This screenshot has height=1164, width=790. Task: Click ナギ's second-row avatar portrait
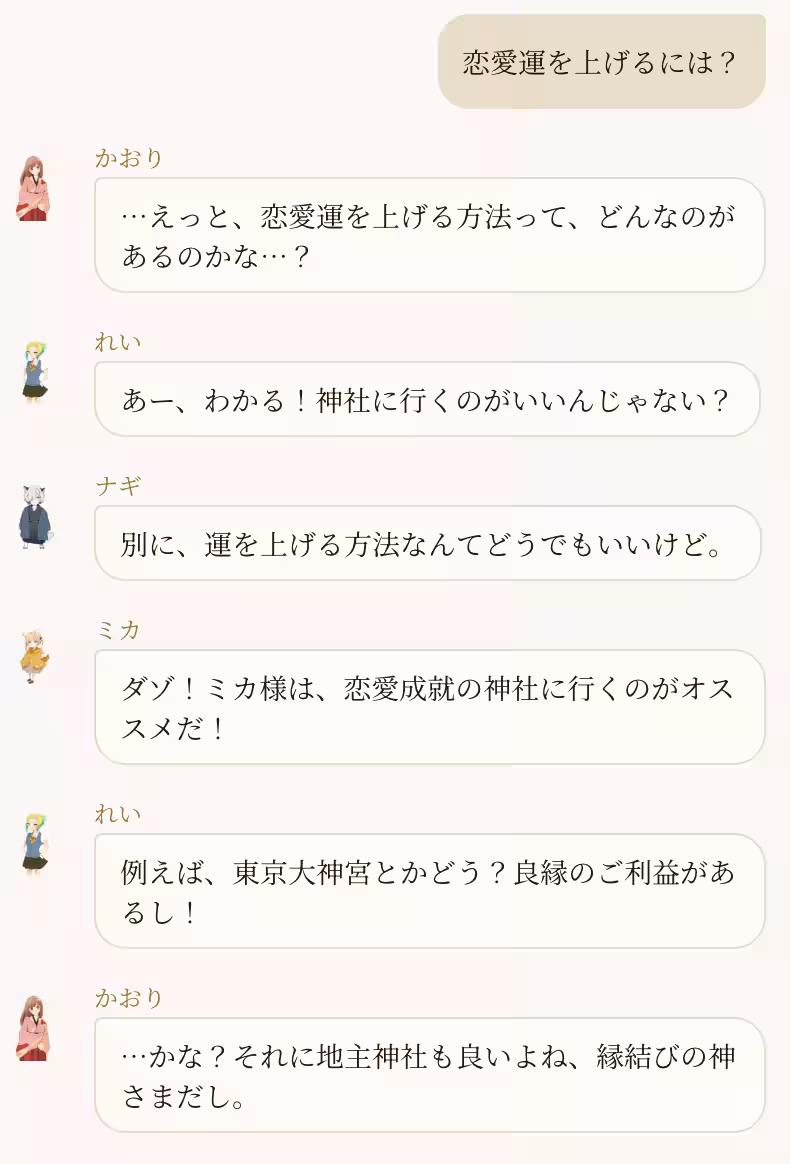(32, 520)
